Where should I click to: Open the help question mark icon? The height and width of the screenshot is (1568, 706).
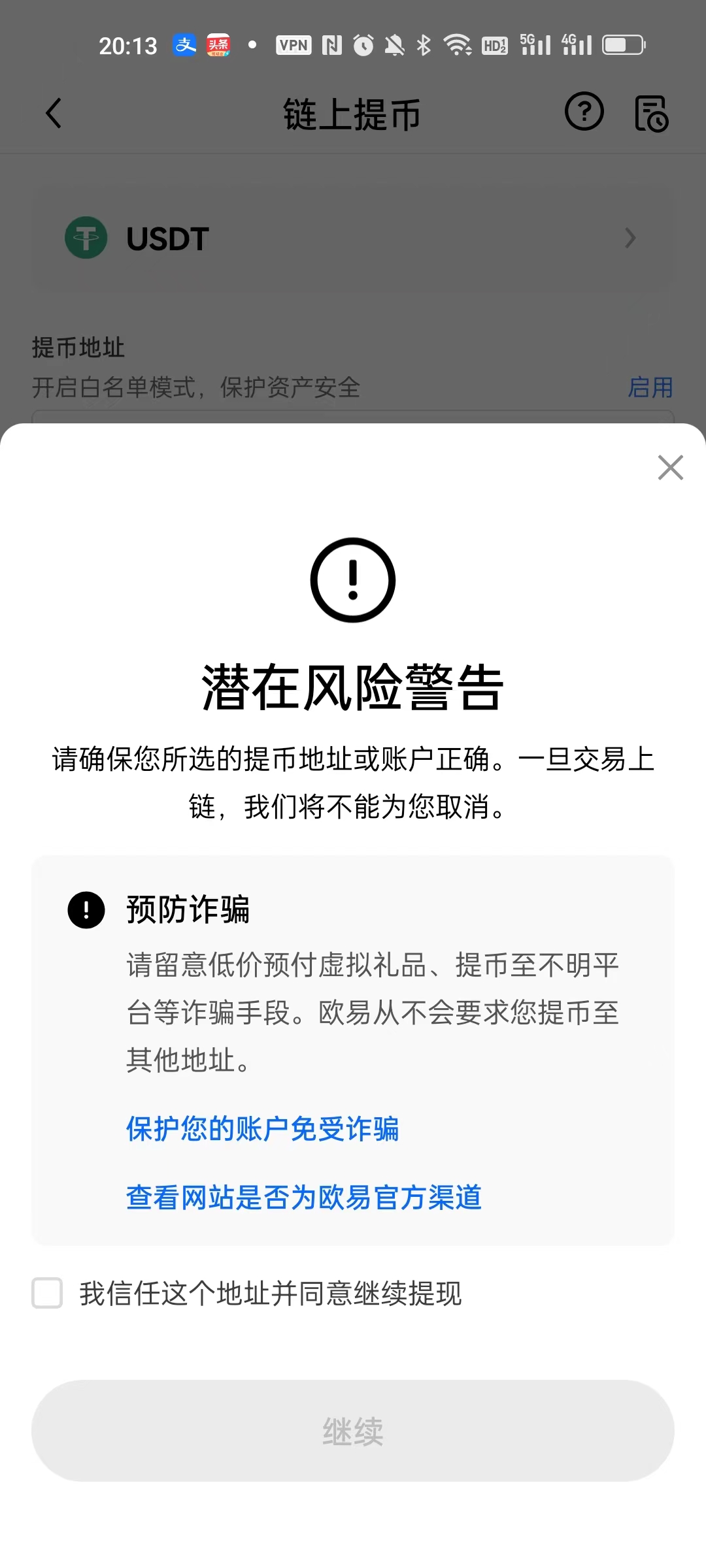click(584, 112)
